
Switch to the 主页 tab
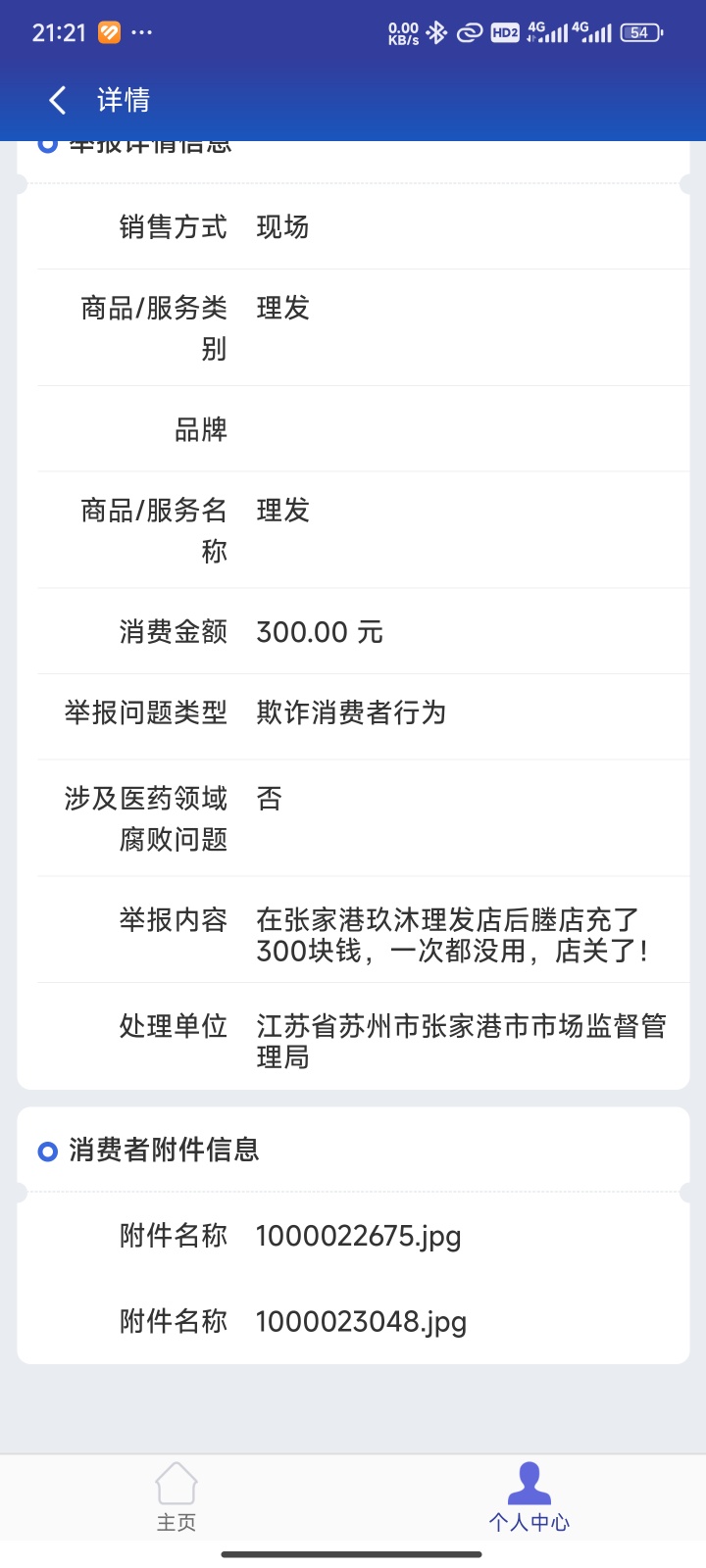click(x=176, y=1496)
